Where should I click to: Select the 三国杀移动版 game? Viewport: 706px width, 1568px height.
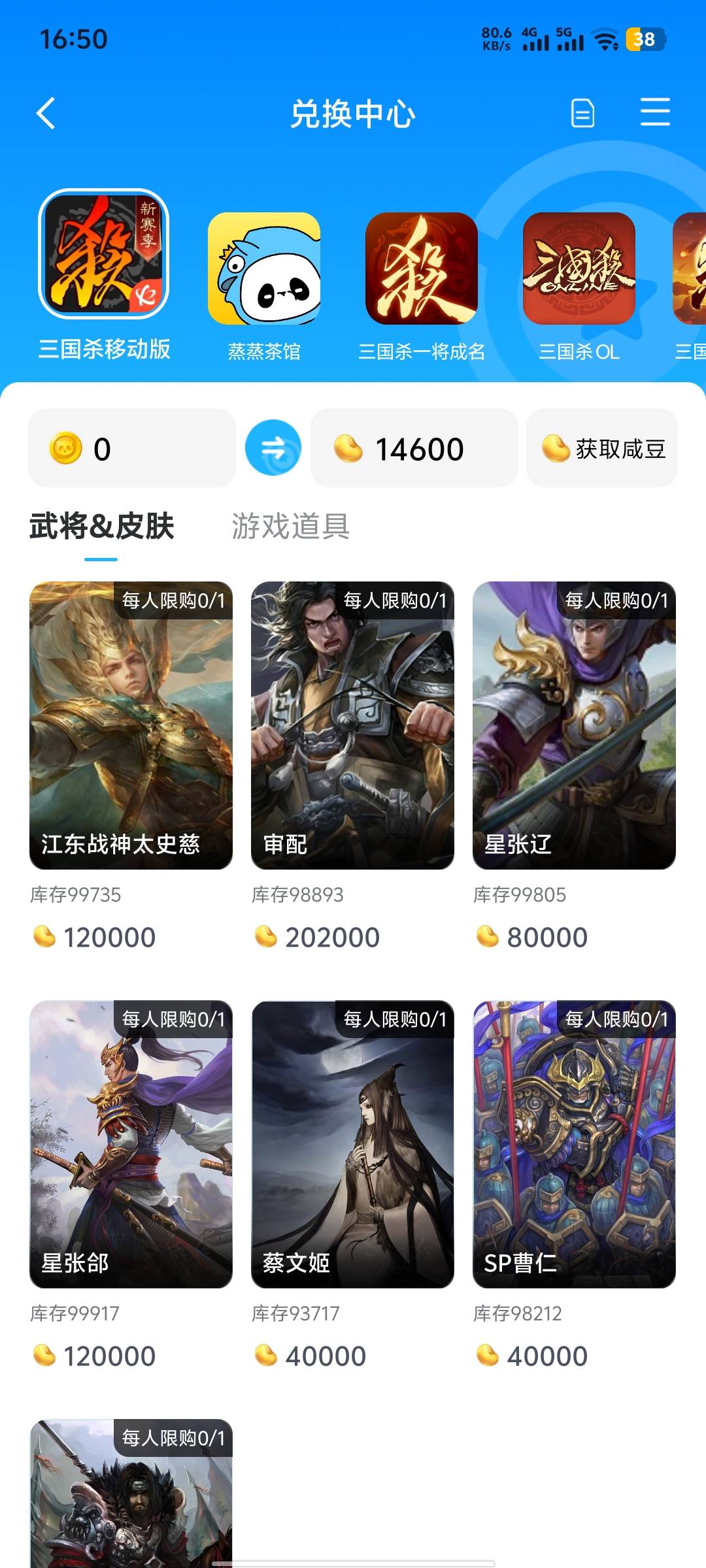click(x=104, y=254)
